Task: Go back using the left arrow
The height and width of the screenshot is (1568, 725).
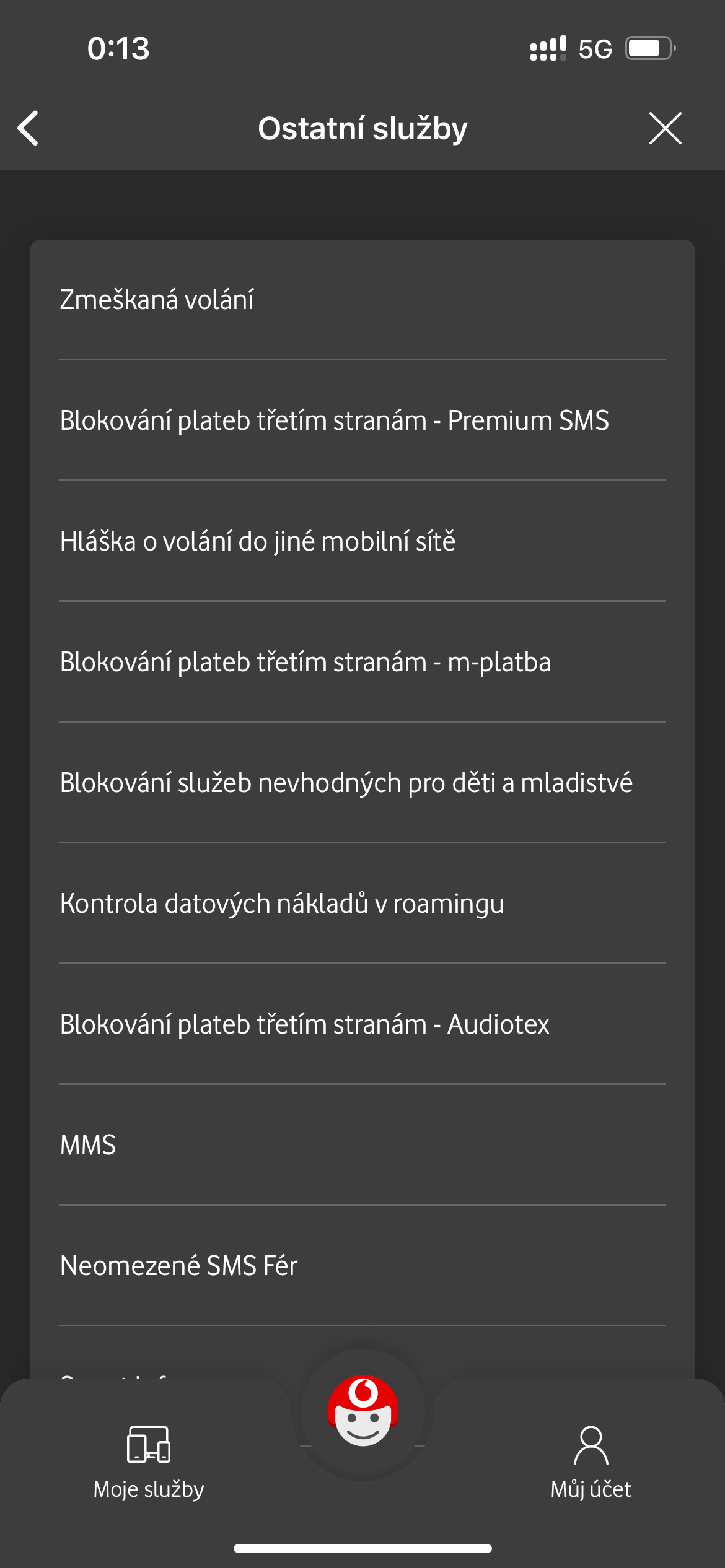Action: 29,128
